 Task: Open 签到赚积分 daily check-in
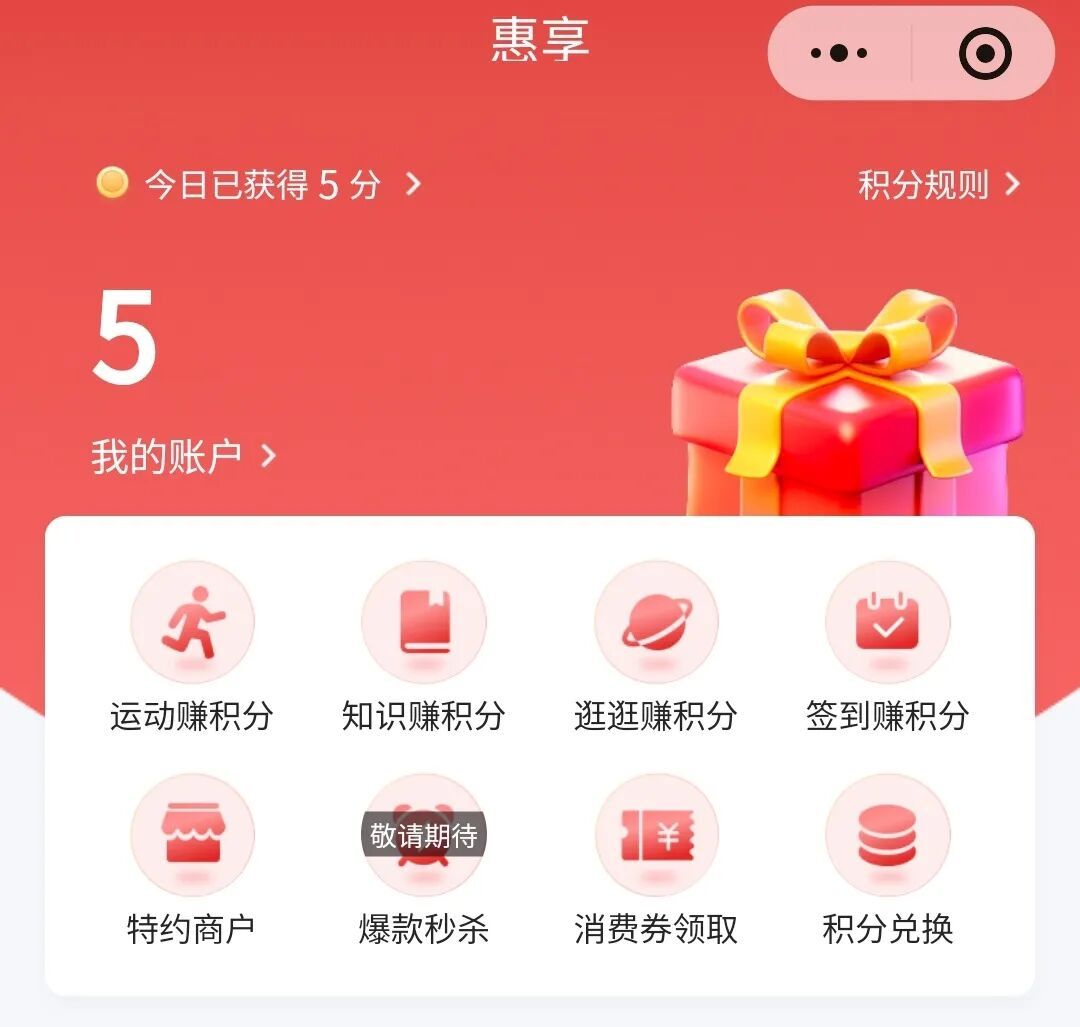pyautogui.click(x=887, y=622)
